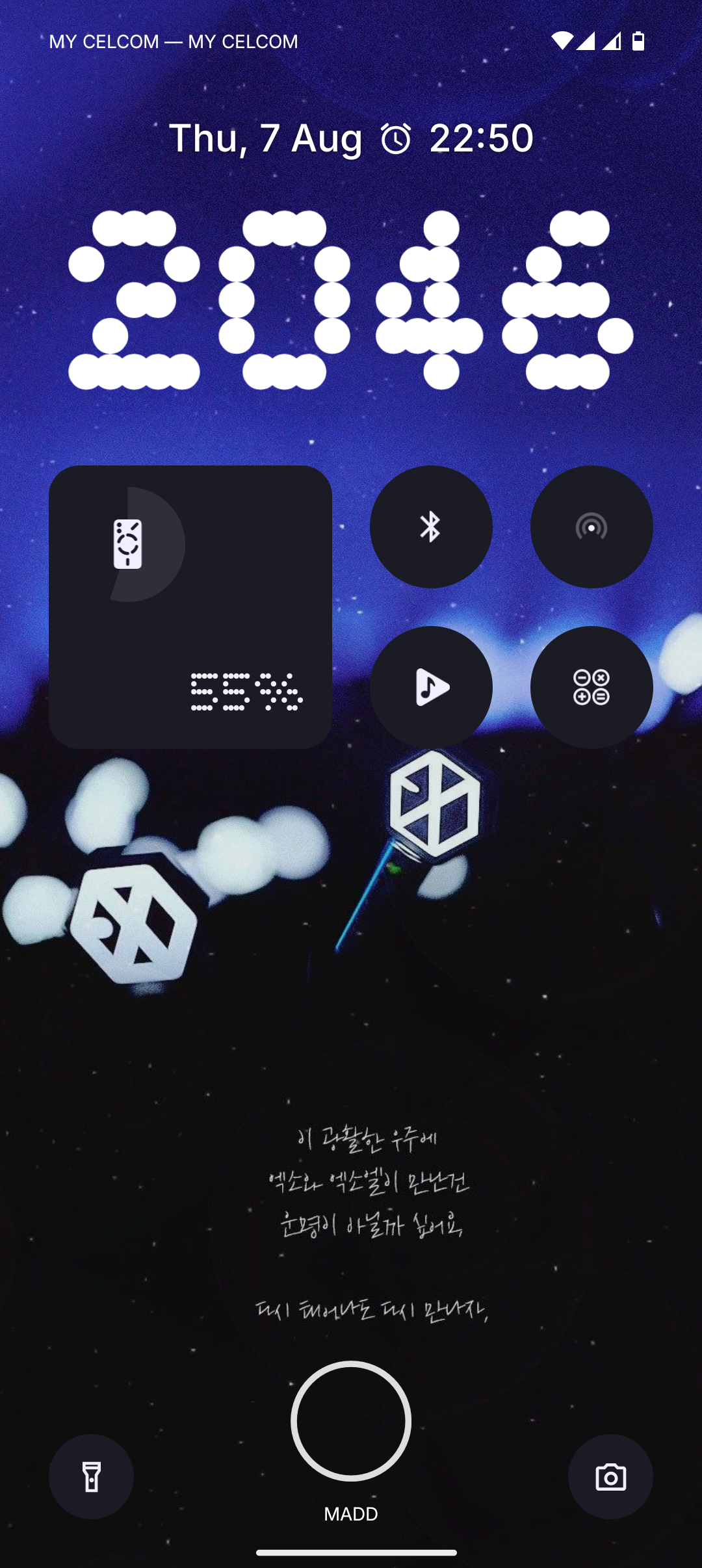Viewport: 702px width, 1568px height.
Task: Toggle Bluetooth from the widget
Action: 431,527
